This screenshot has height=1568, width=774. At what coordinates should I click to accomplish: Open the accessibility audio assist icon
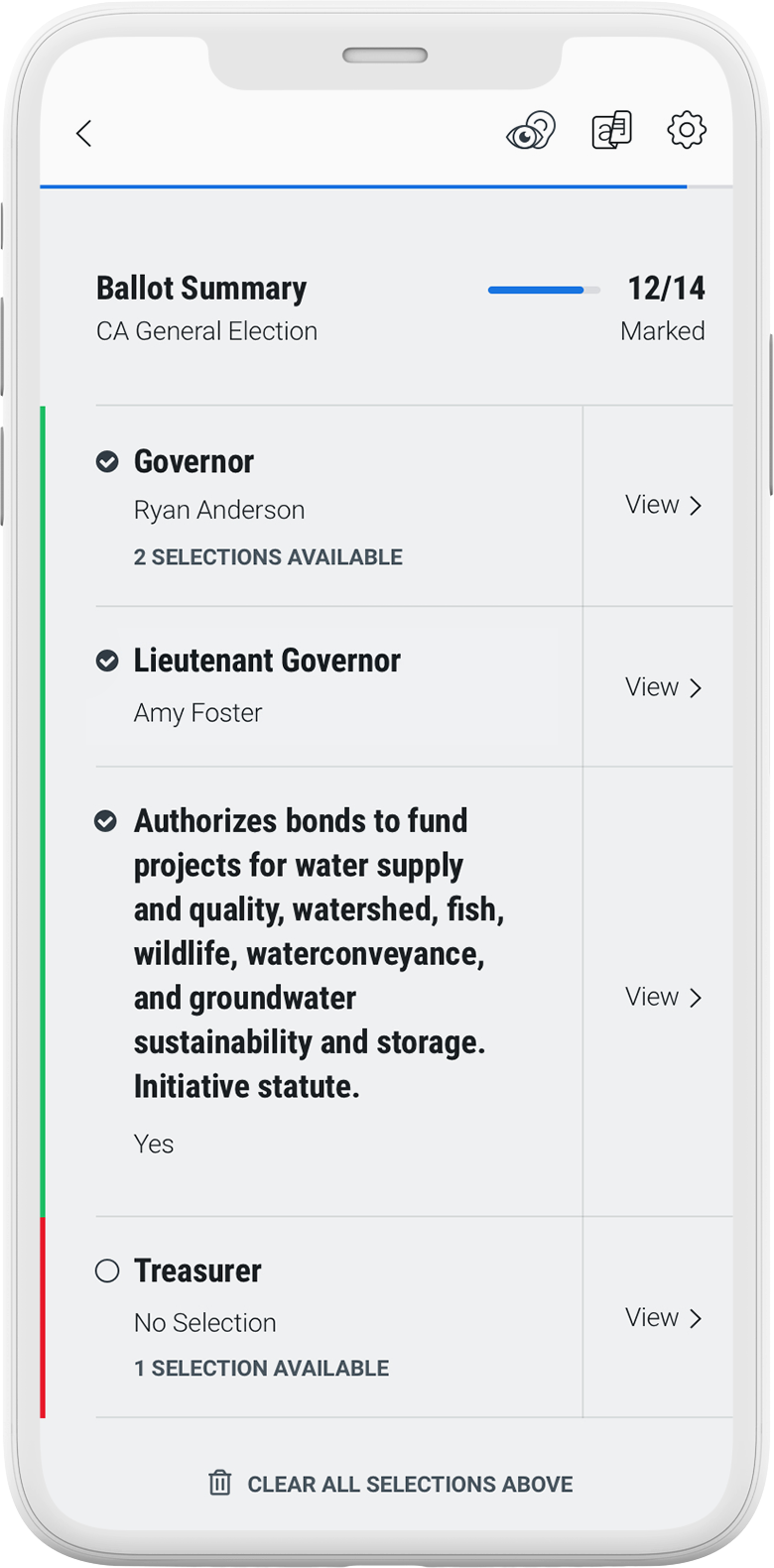(532, 130)
